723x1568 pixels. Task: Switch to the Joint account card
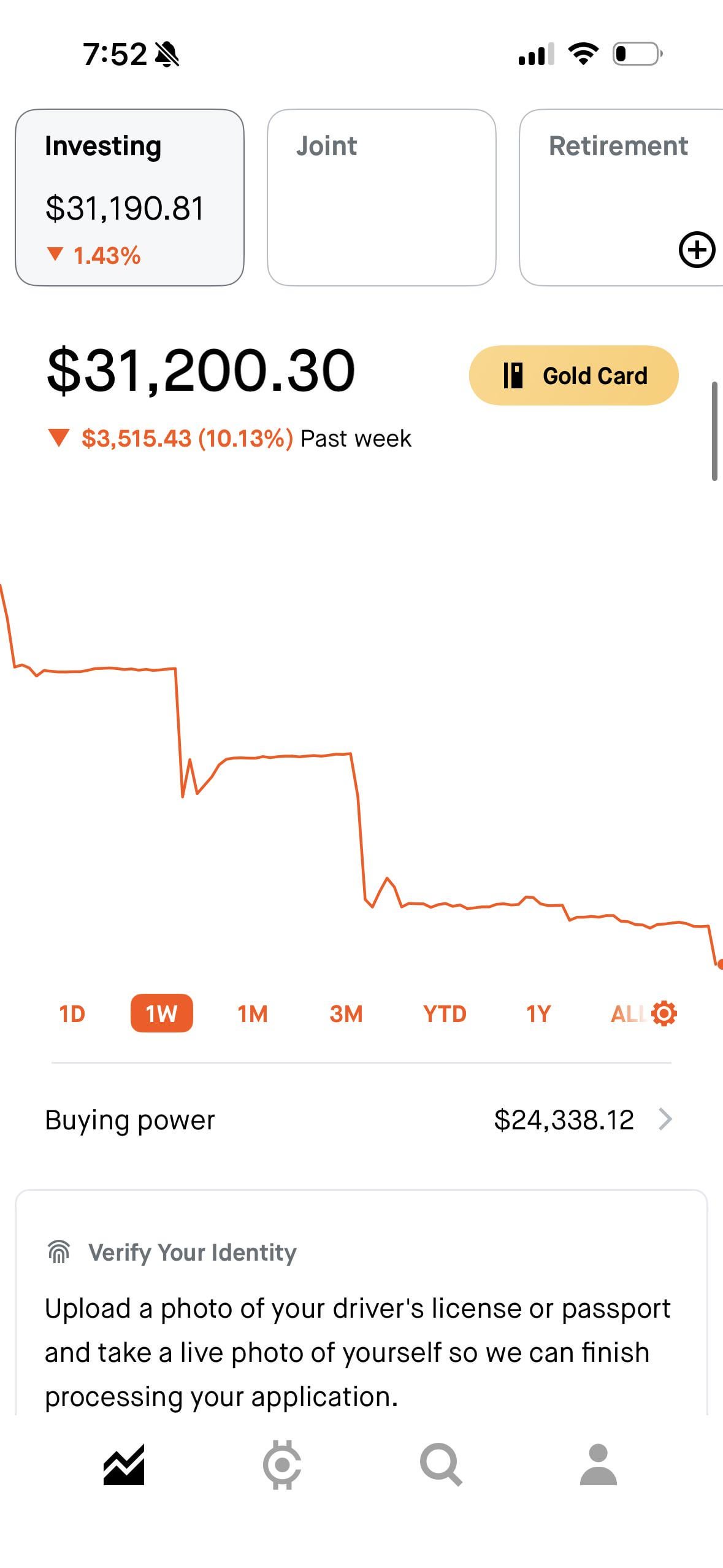point(381,197)
